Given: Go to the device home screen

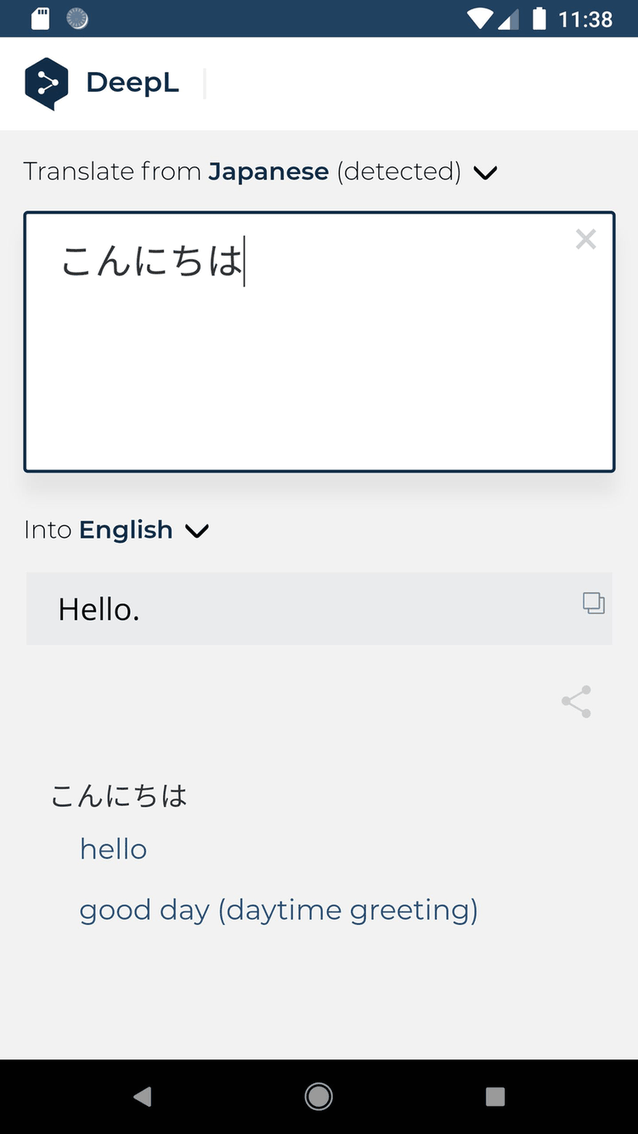Looking at the screenshot, I should tap(319, 1096).
